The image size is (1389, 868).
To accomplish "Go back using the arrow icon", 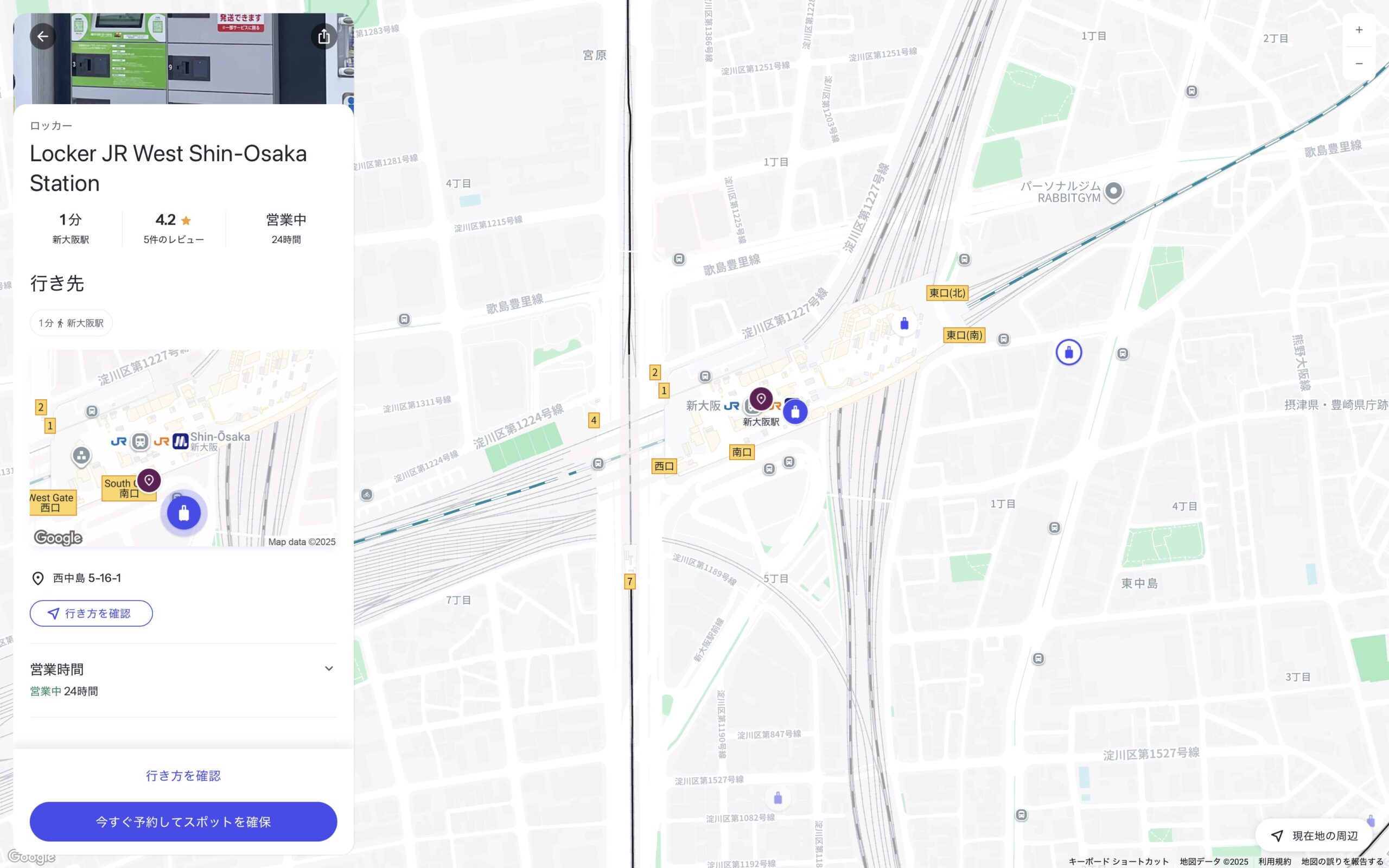I will 43,37.
